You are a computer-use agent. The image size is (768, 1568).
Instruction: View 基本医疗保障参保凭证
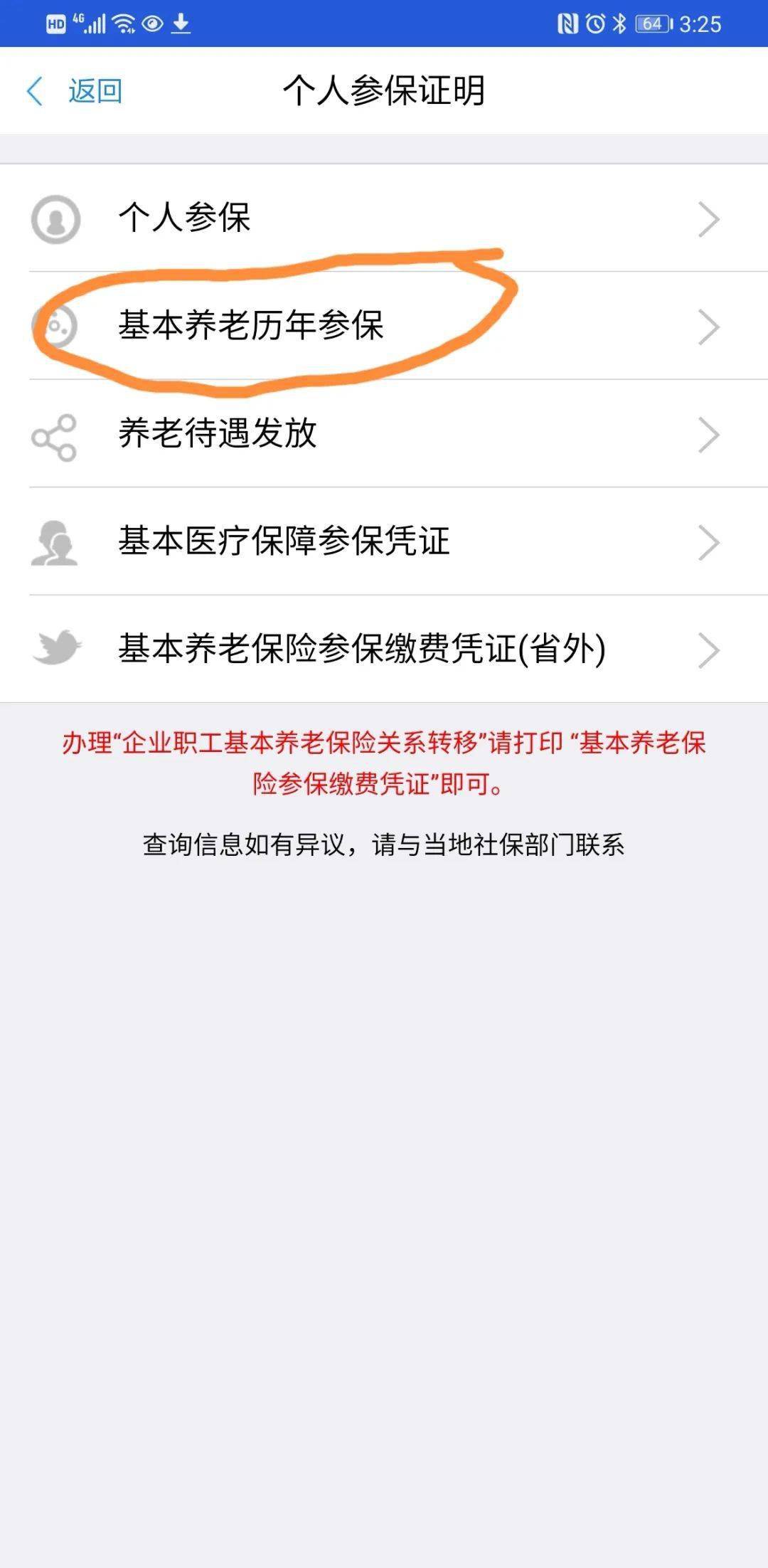tap(384, 541)
